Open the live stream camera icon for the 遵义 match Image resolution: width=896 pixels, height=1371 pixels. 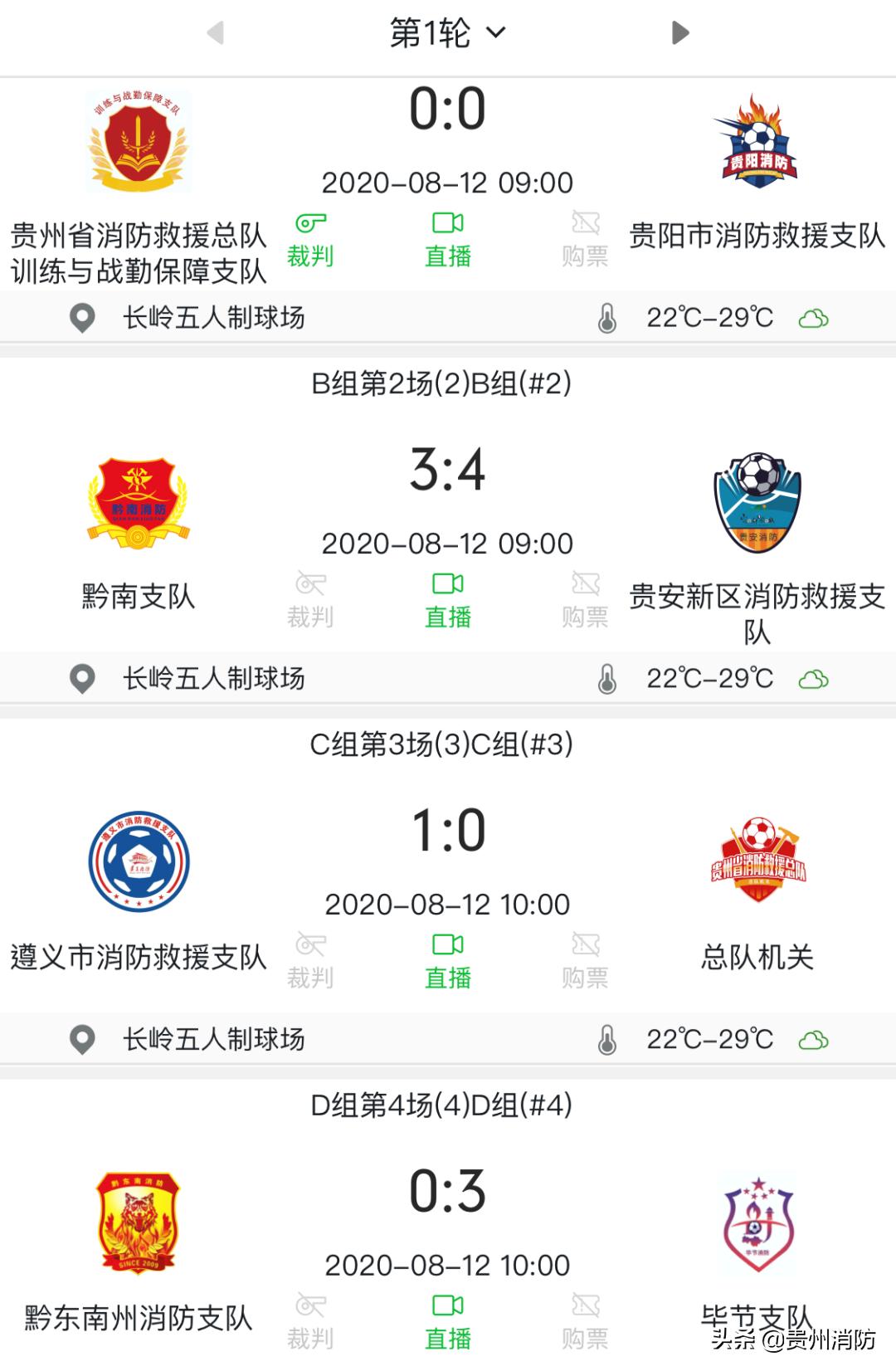click(448, 944)
